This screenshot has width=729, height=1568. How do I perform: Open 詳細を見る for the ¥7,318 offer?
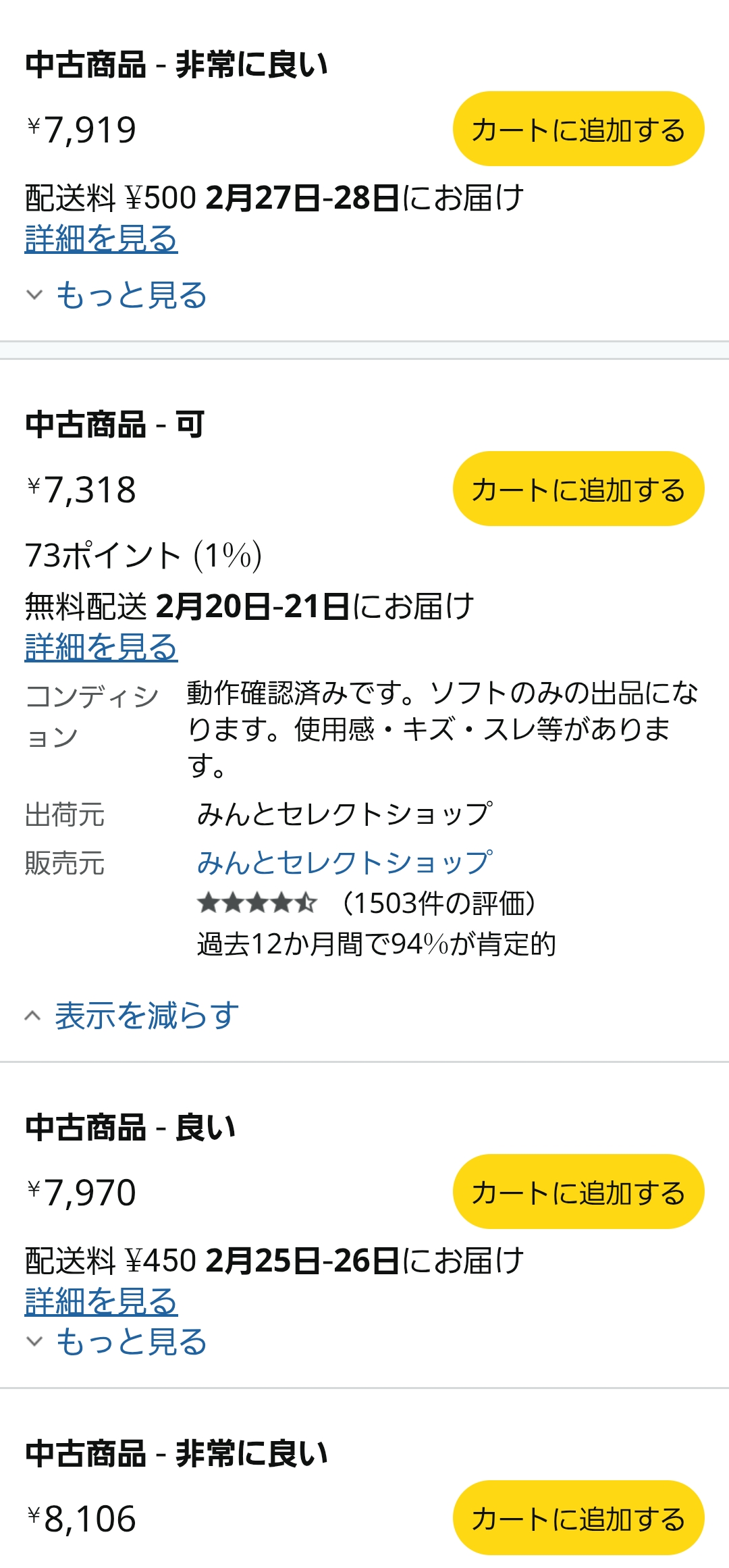click(101, 647)
